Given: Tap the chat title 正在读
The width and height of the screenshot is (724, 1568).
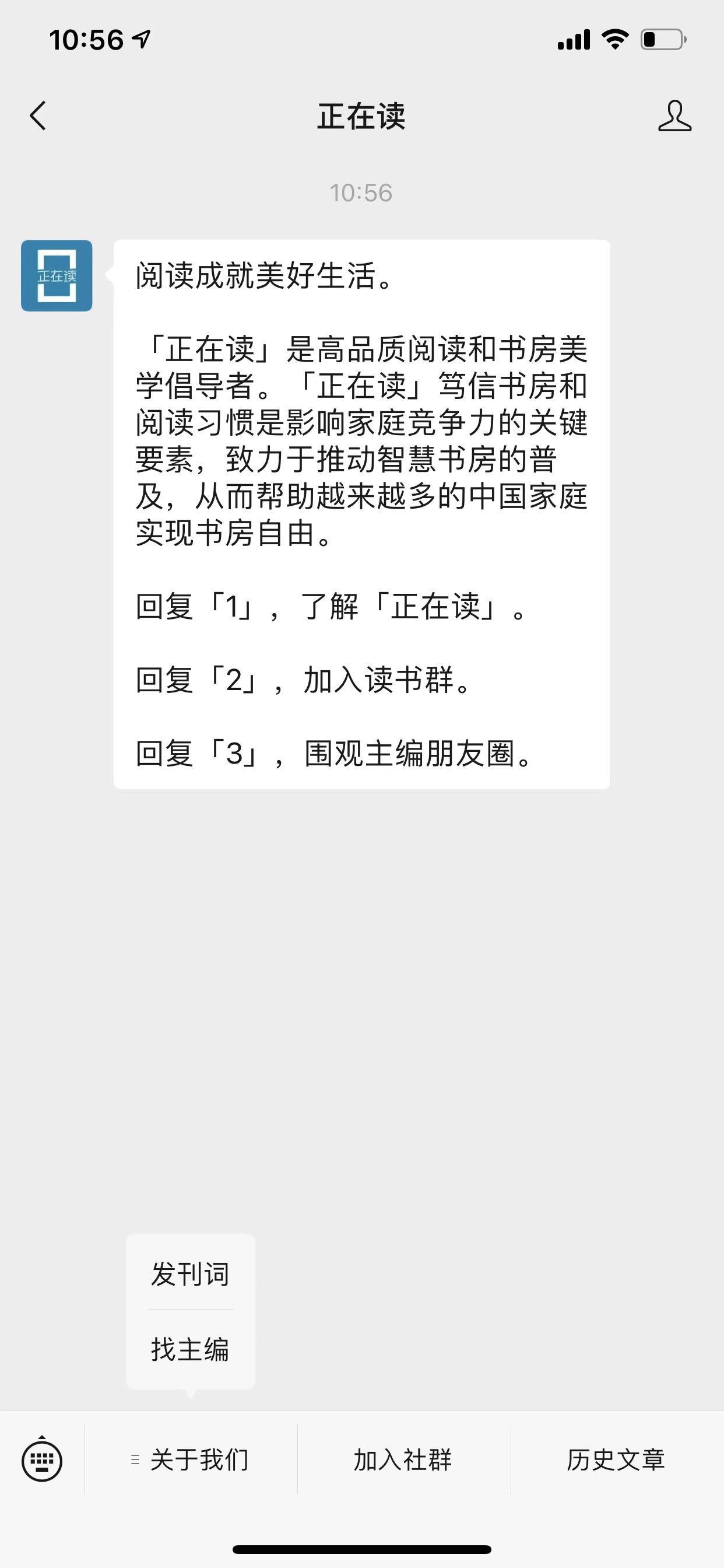Looking at the screenshot, I should (x=361, y=116).
